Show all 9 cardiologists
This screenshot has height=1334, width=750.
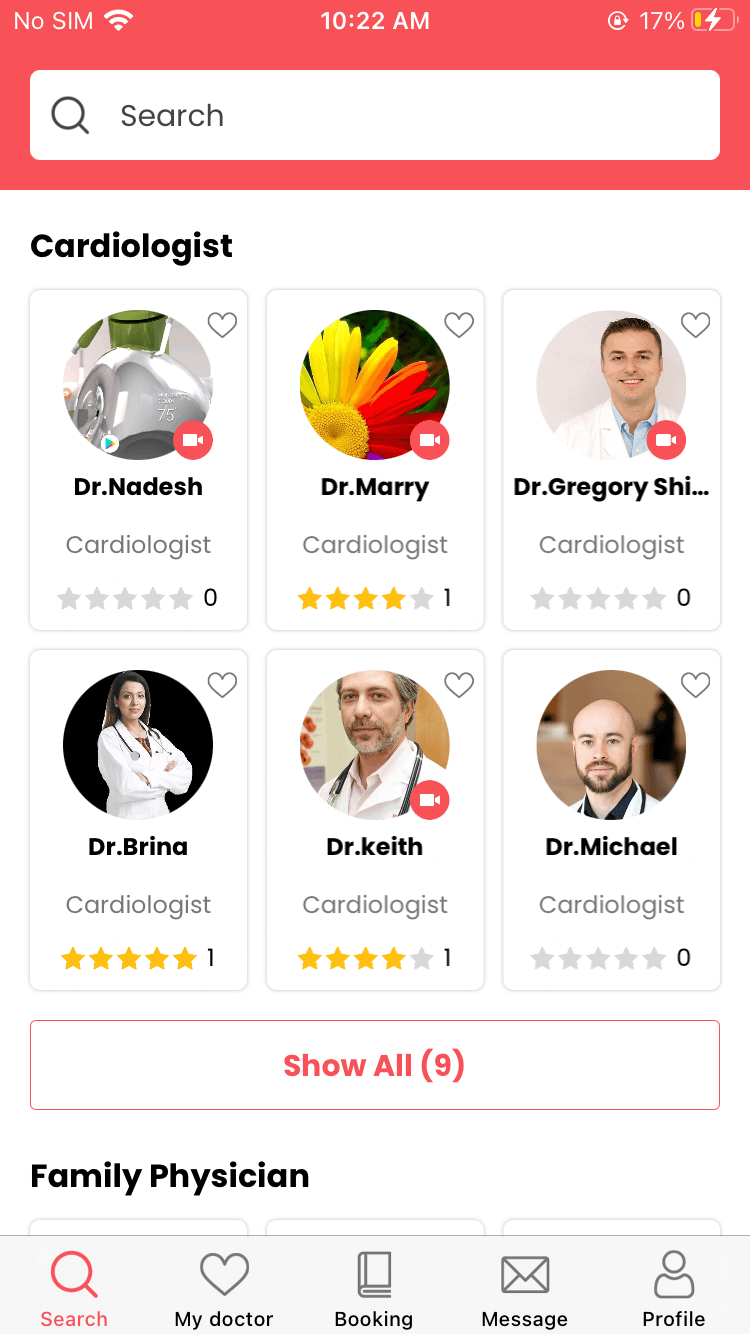pyautogui.click(x=375, y=1065)
